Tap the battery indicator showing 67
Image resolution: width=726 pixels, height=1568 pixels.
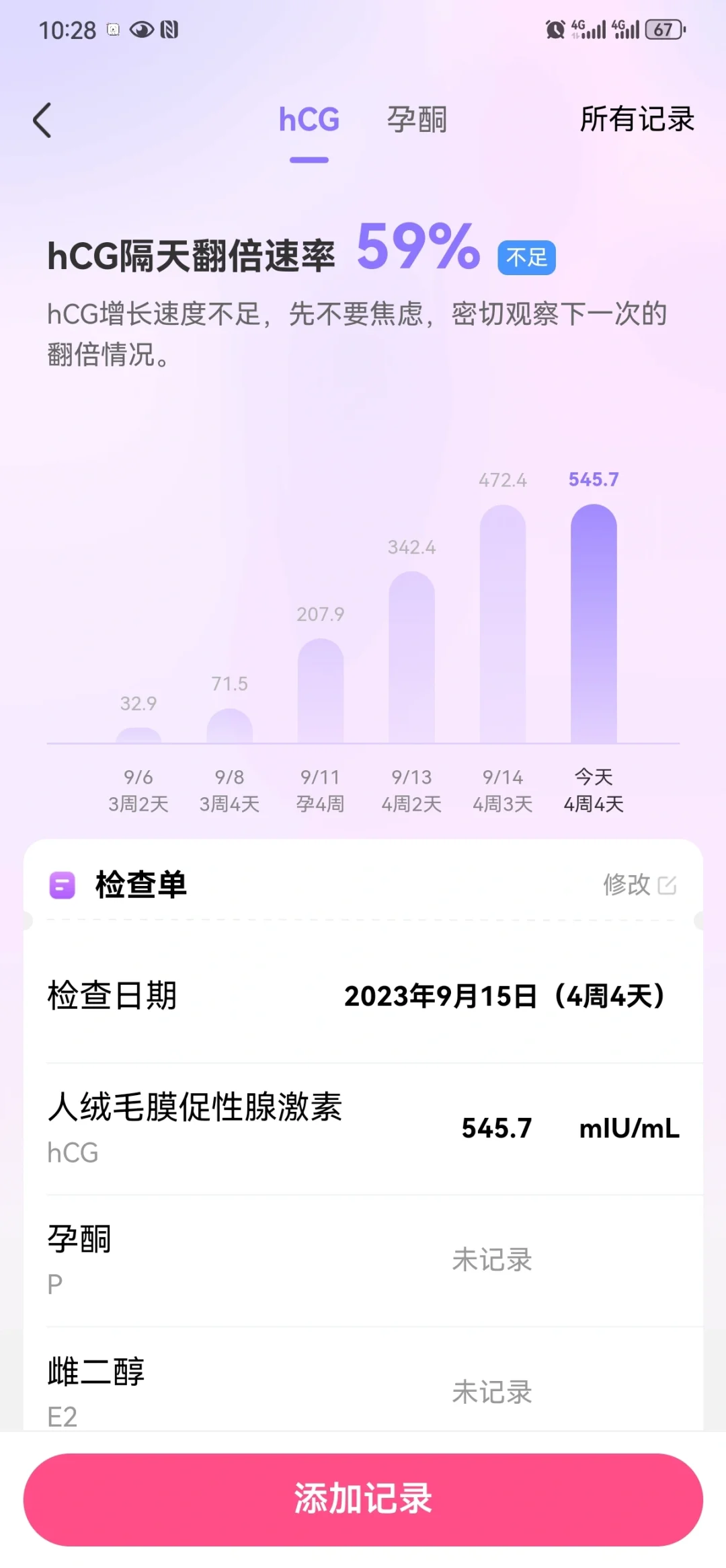tap(662, 29)
